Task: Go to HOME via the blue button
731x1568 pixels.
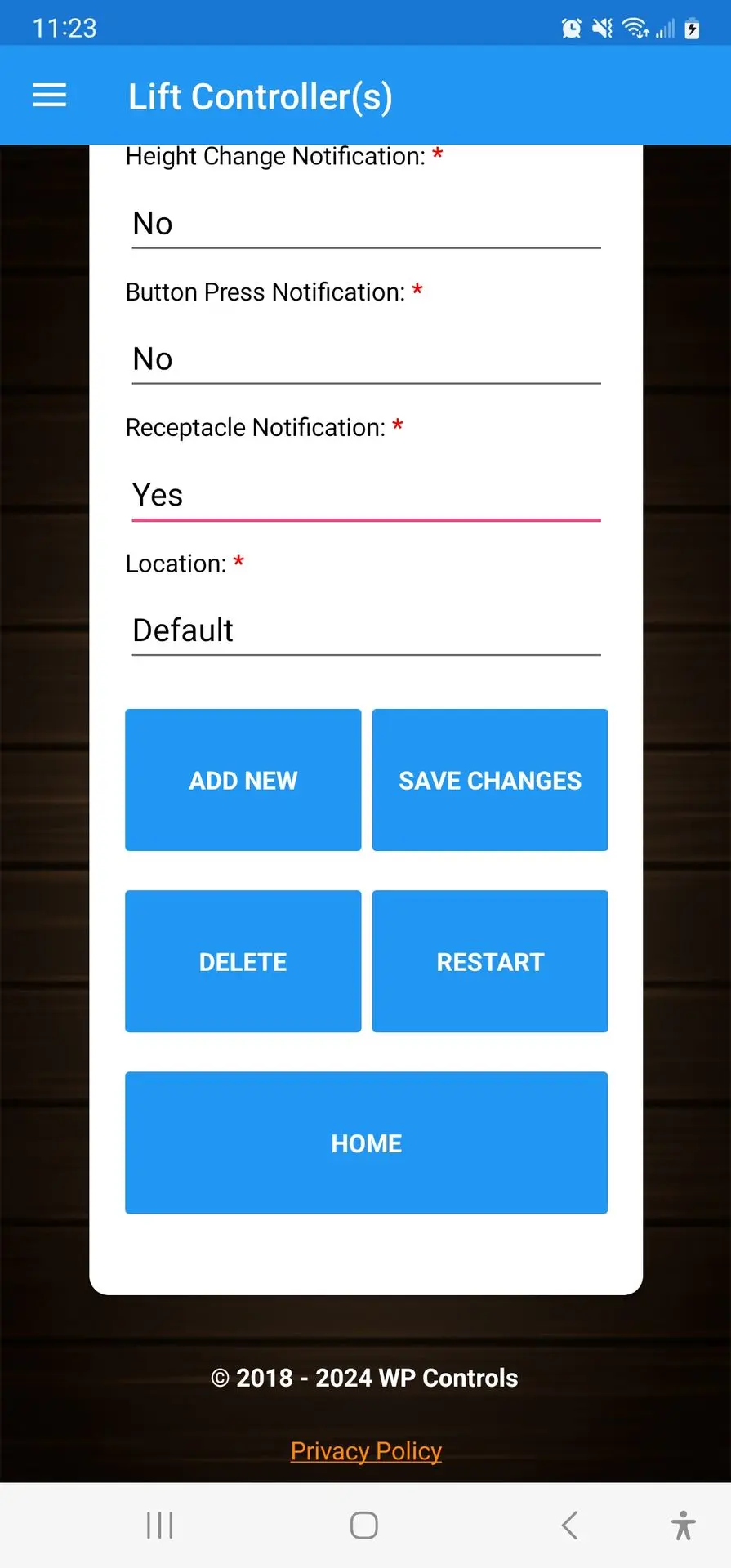Action: click(366, 1143)
